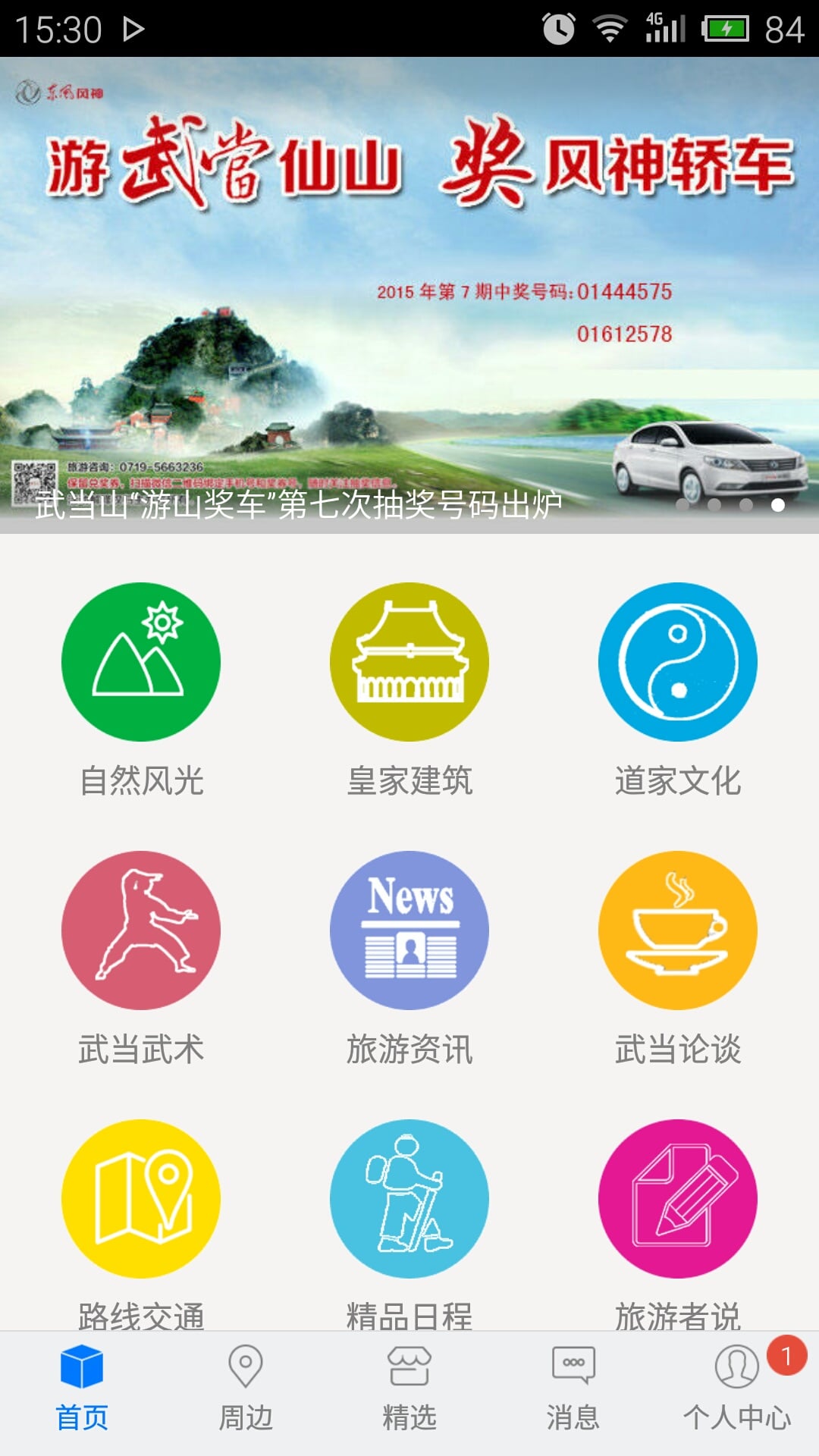Select the 武当论谈 coffee cup icon
This screenshot has height=1456, width=819.
tap(679, 931)
